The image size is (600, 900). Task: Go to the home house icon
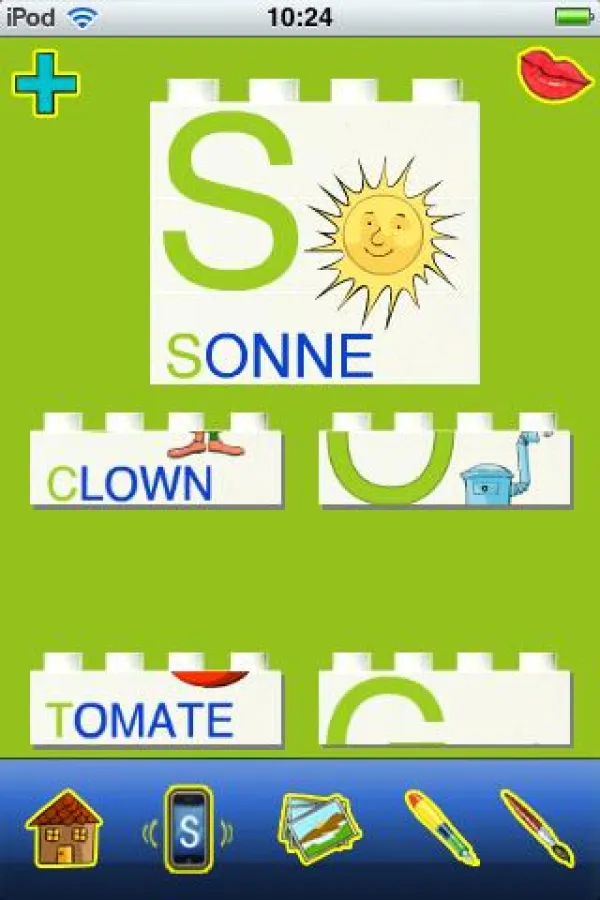[x=63, y=827]
